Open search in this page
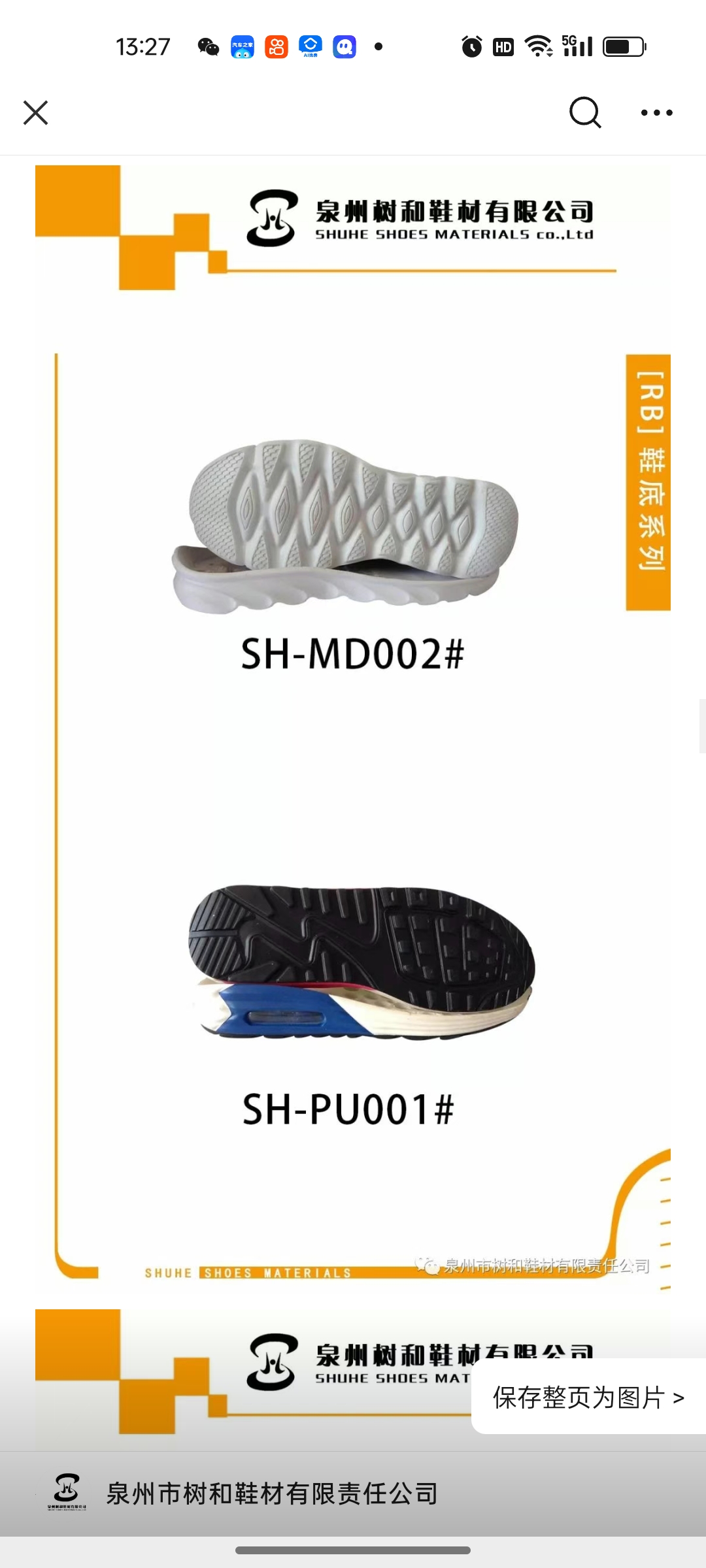 584,112
